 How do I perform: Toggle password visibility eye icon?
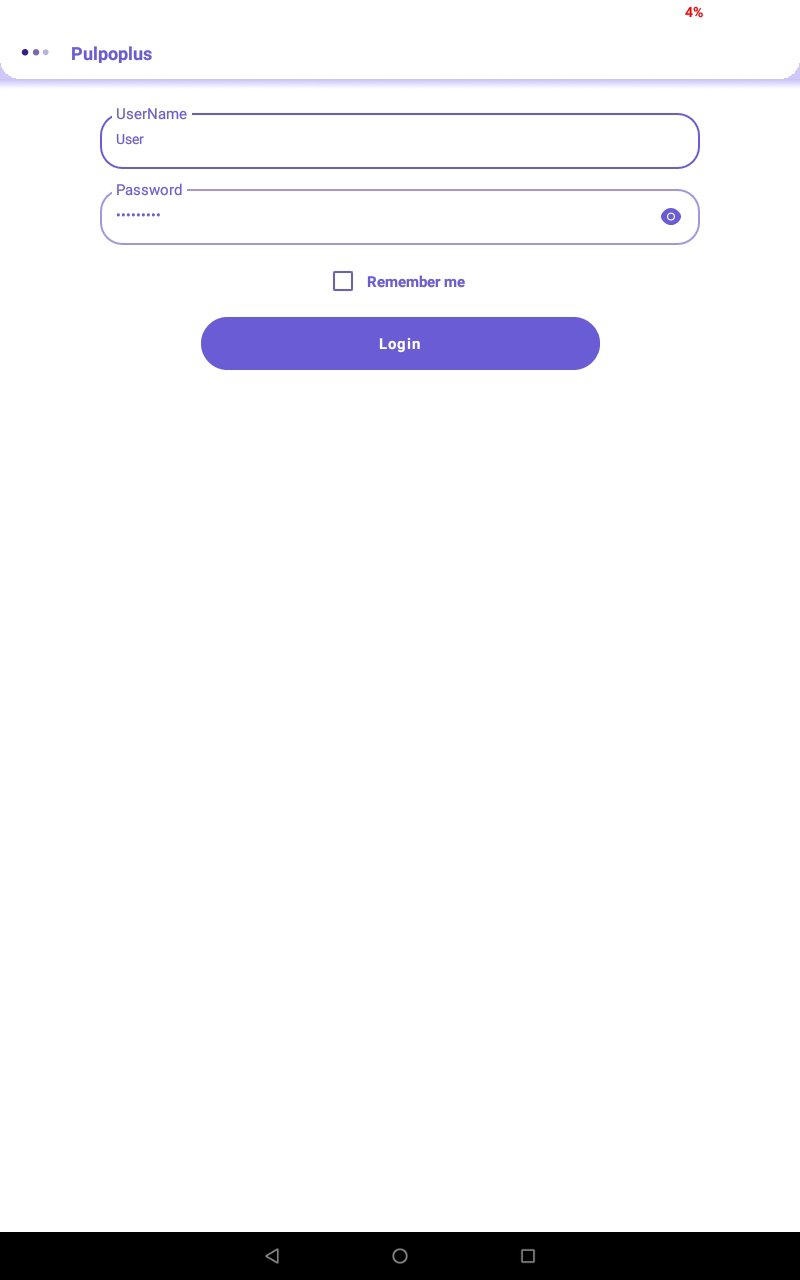click(x=671, y=217)
